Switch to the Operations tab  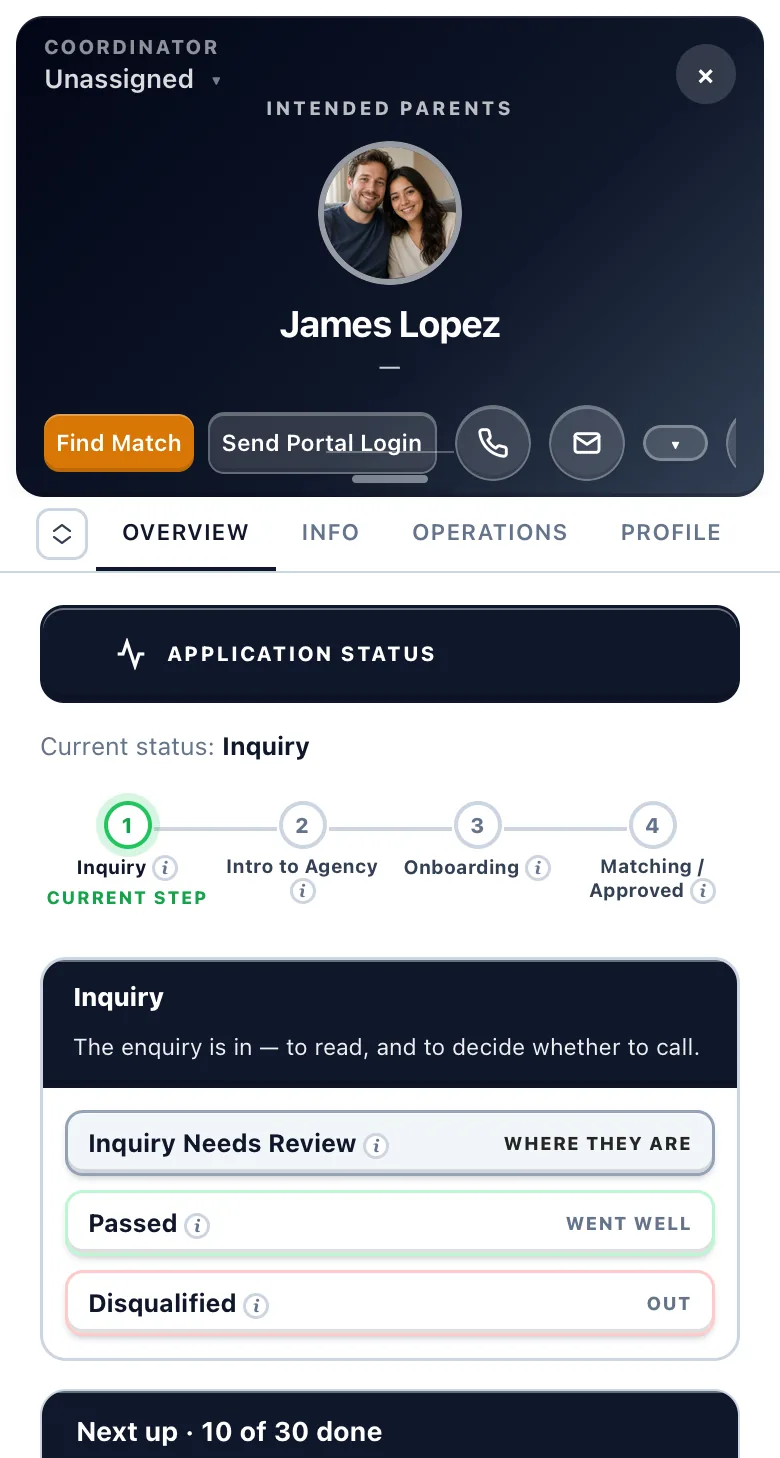point(490,533)
